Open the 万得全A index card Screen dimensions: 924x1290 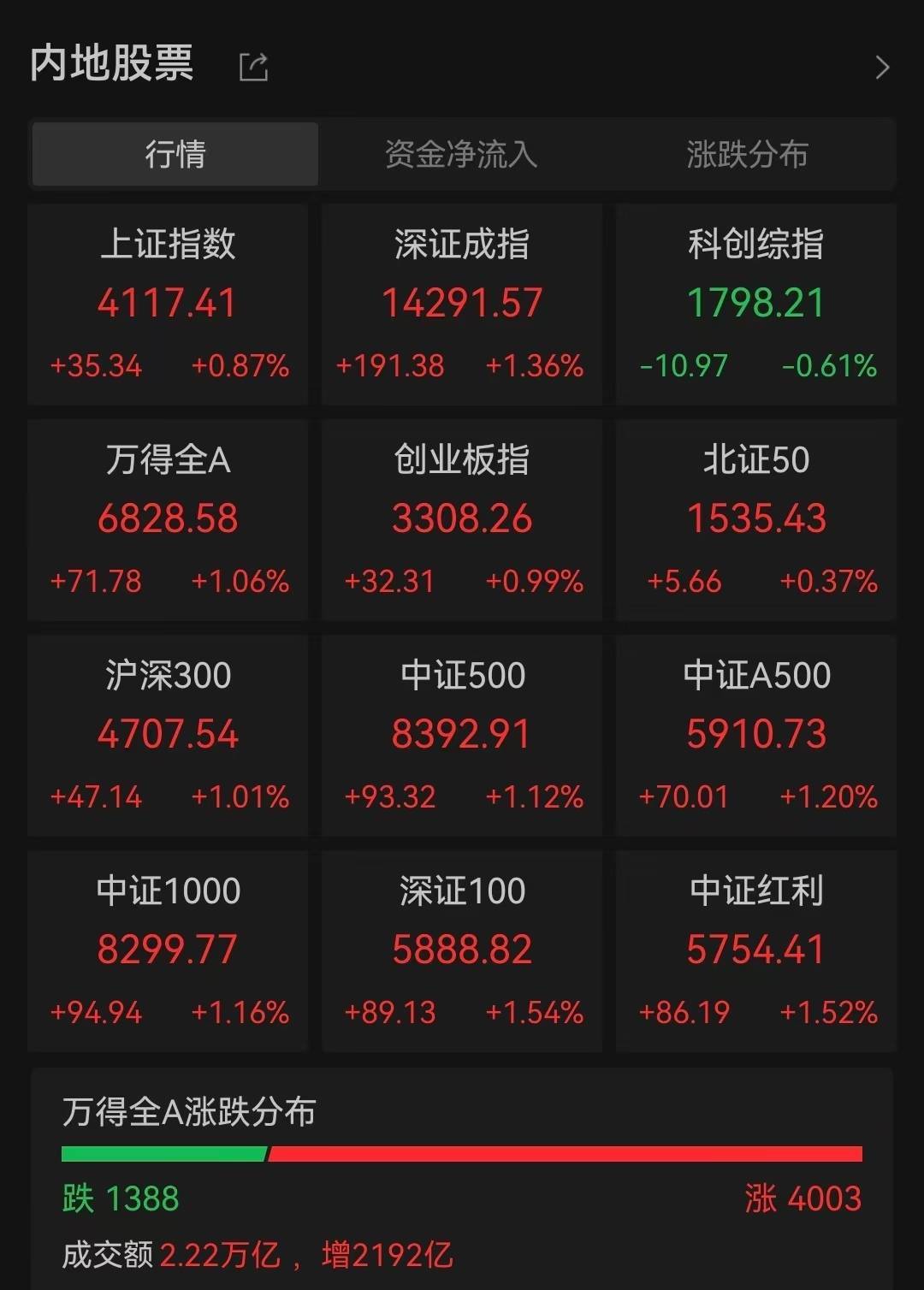click(x=168, y=520)
